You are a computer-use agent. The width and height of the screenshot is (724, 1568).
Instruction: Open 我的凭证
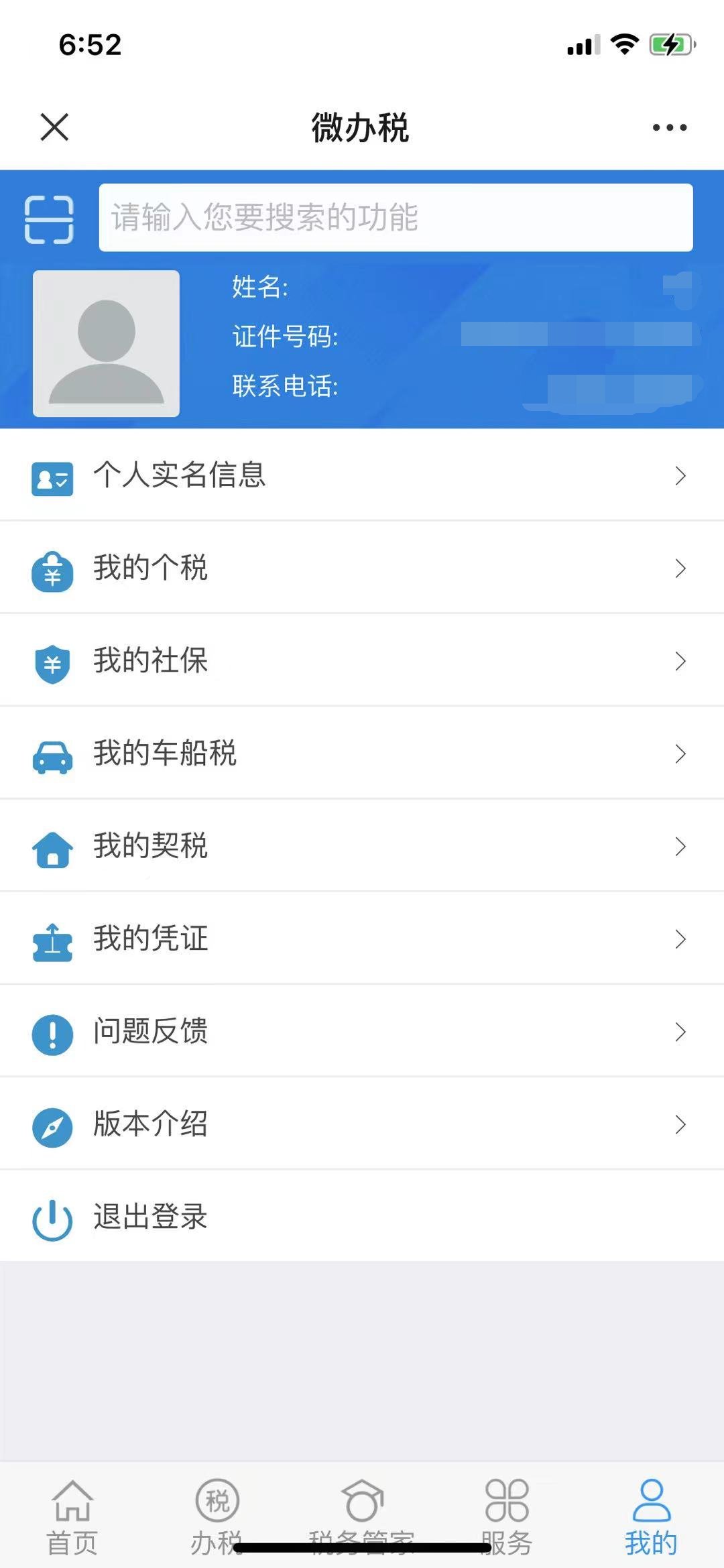tap(362, 939)
